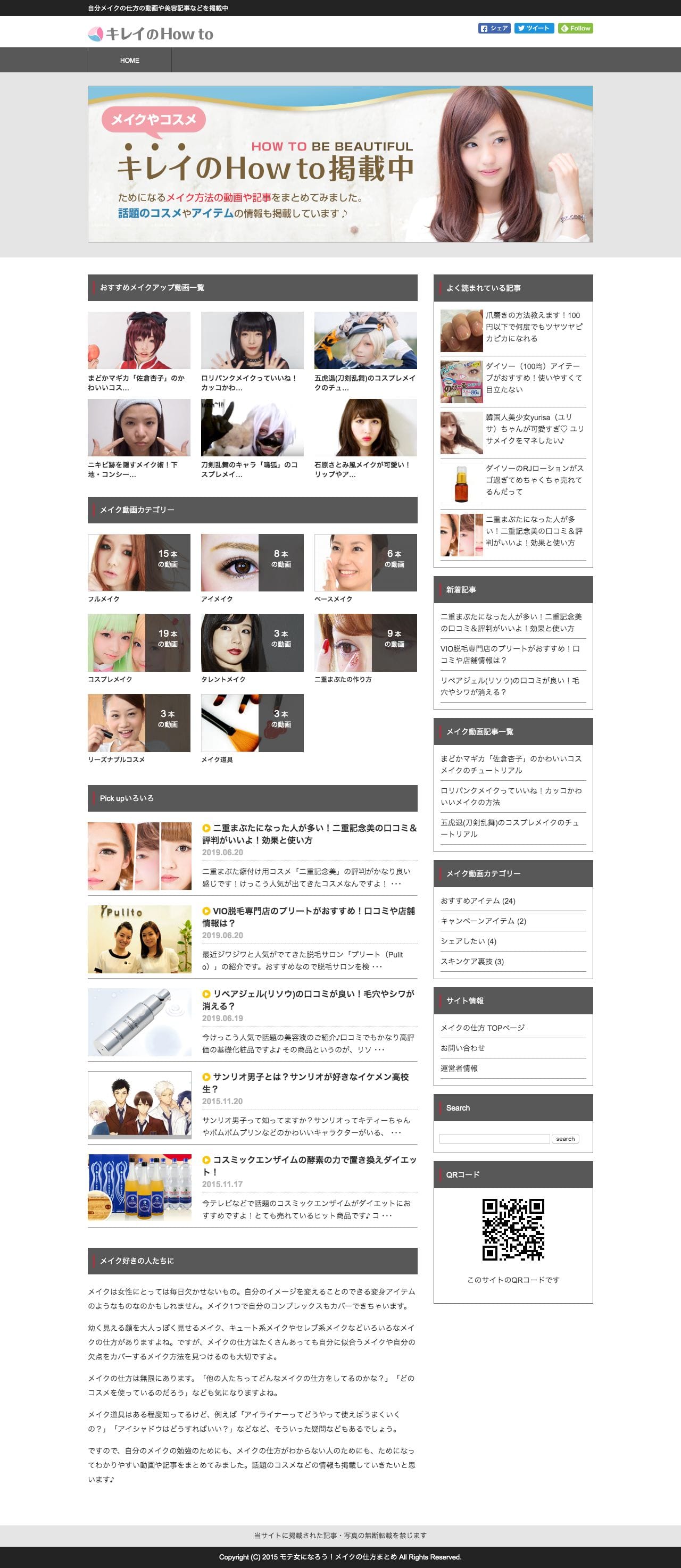Select the おすすめアイテム (24) category link

(x=478, y=900)
